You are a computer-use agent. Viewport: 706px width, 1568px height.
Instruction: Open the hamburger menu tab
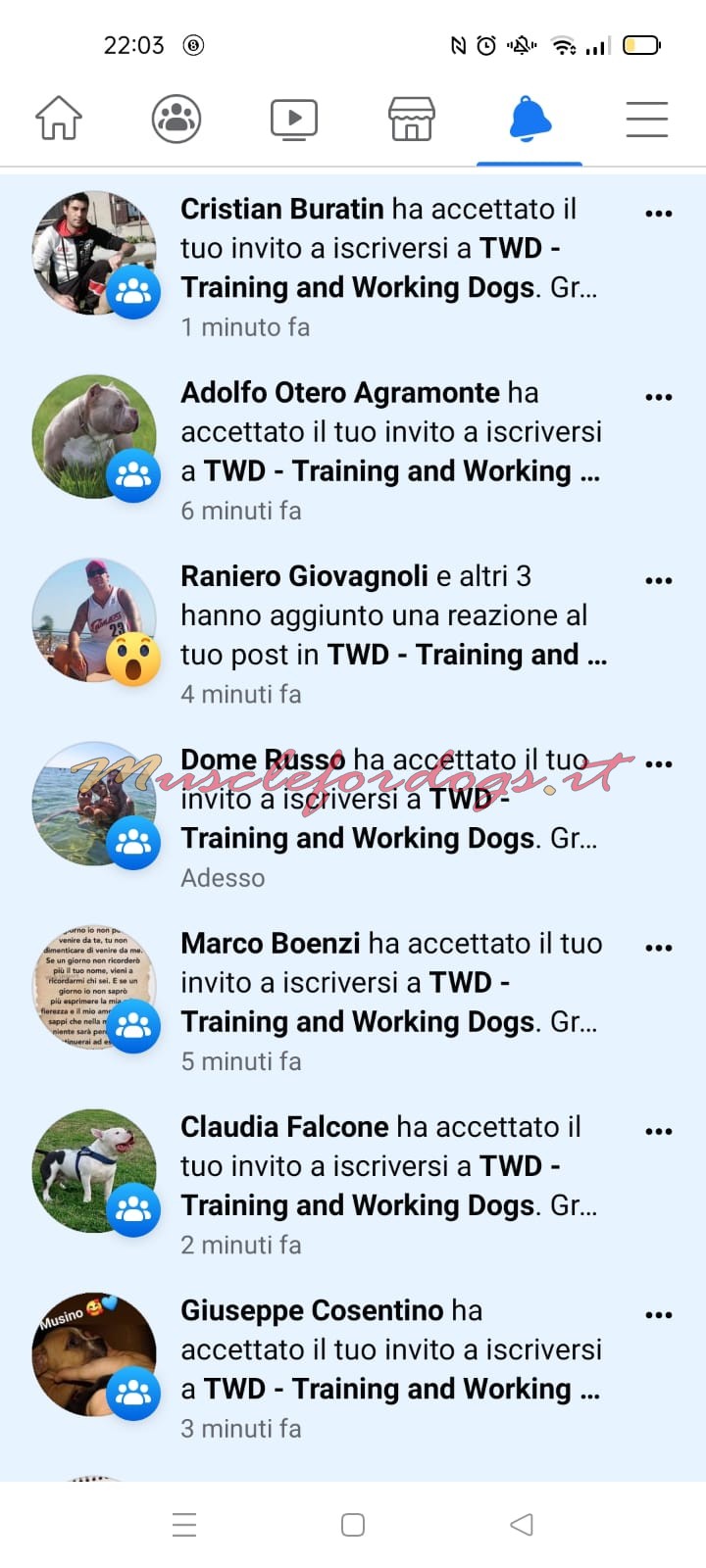click(x=647, y=119)
